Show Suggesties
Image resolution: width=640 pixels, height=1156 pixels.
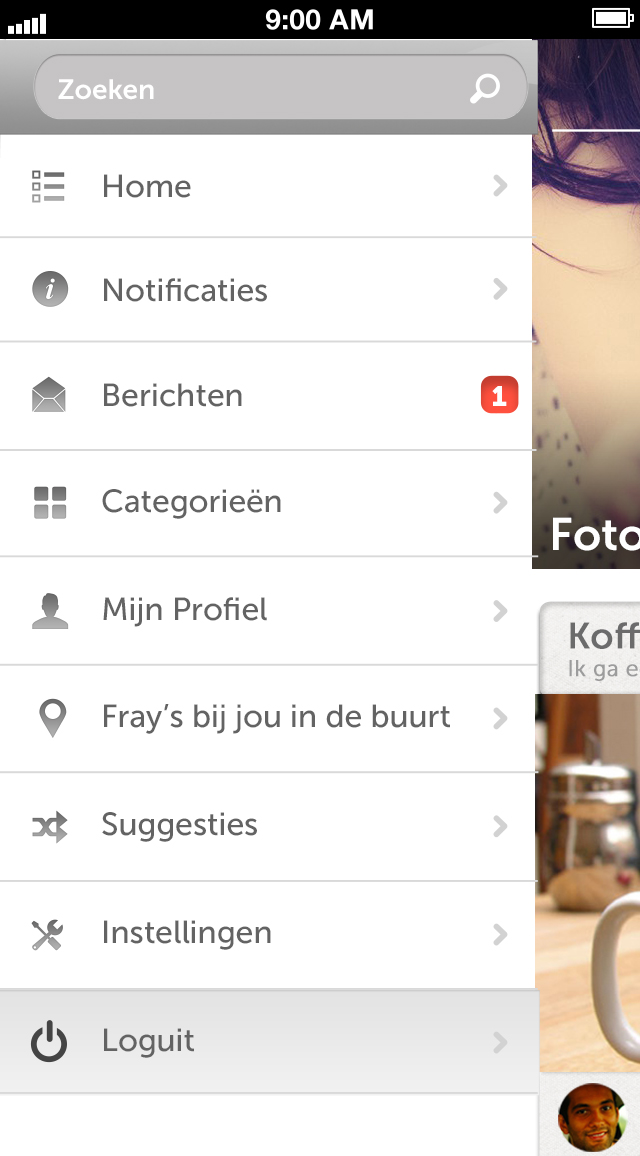[x=265, y=826]
